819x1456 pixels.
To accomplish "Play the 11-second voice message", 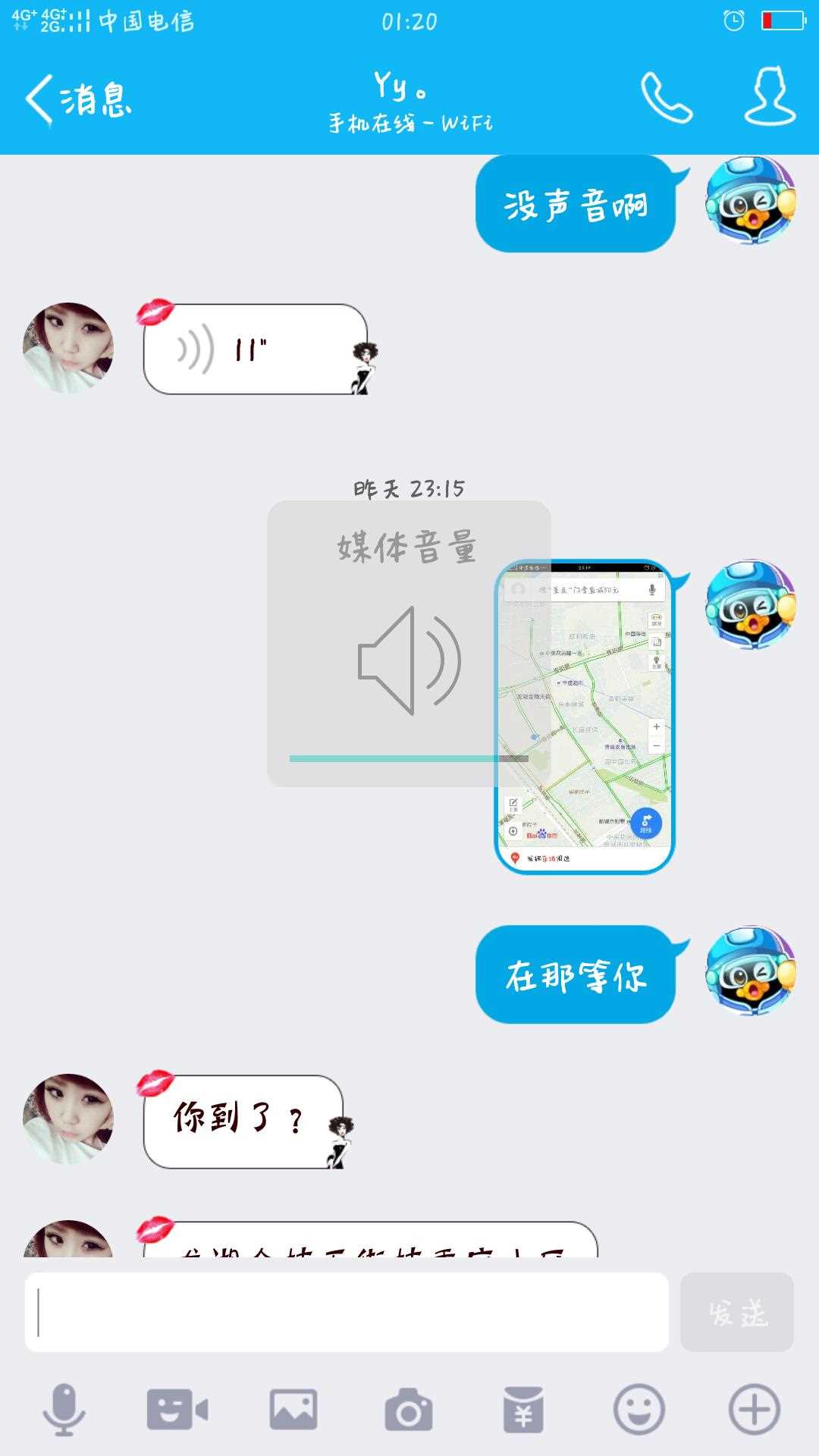I will tap(254, 350).
